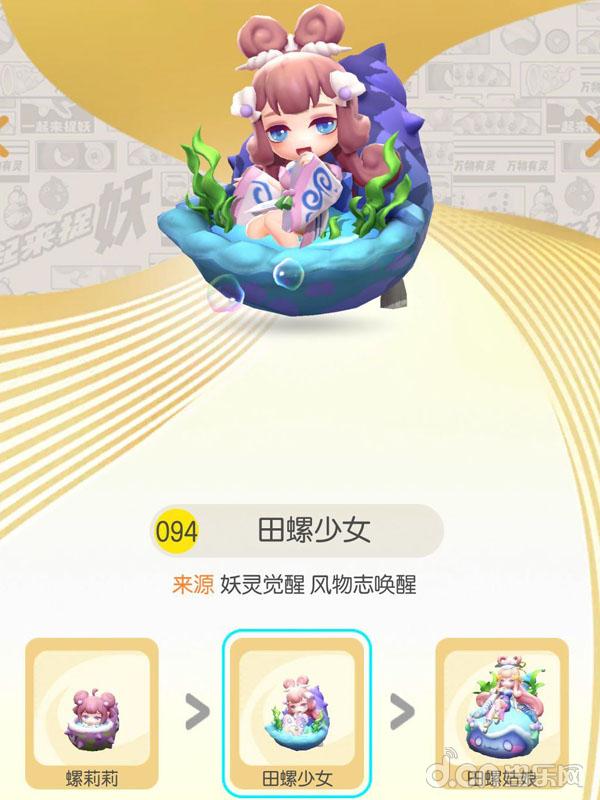Open the 螺莉莉 evolution form

[x=92, y=712]
